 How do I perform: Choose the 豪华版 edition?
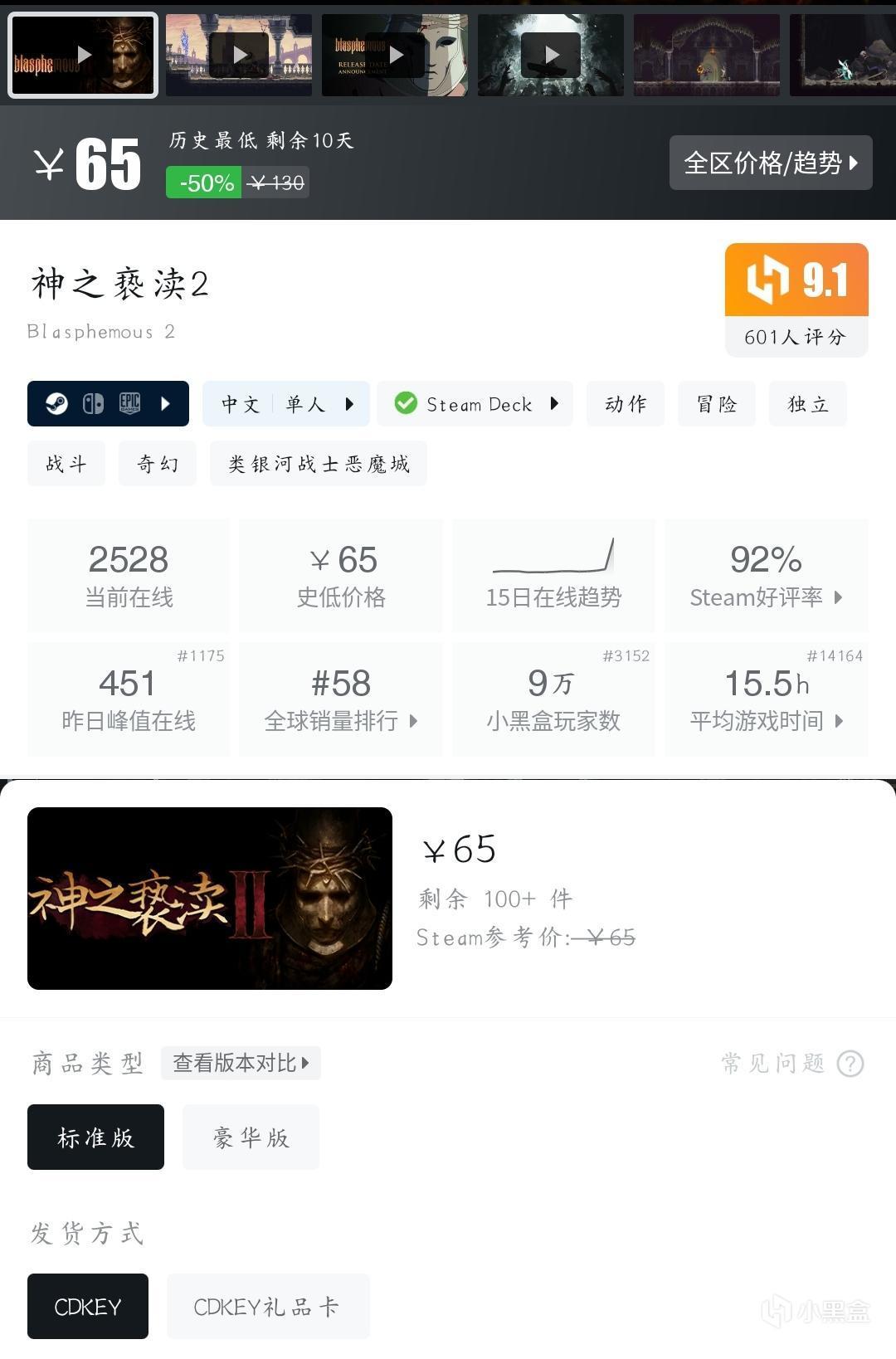tap(251, 1137)
